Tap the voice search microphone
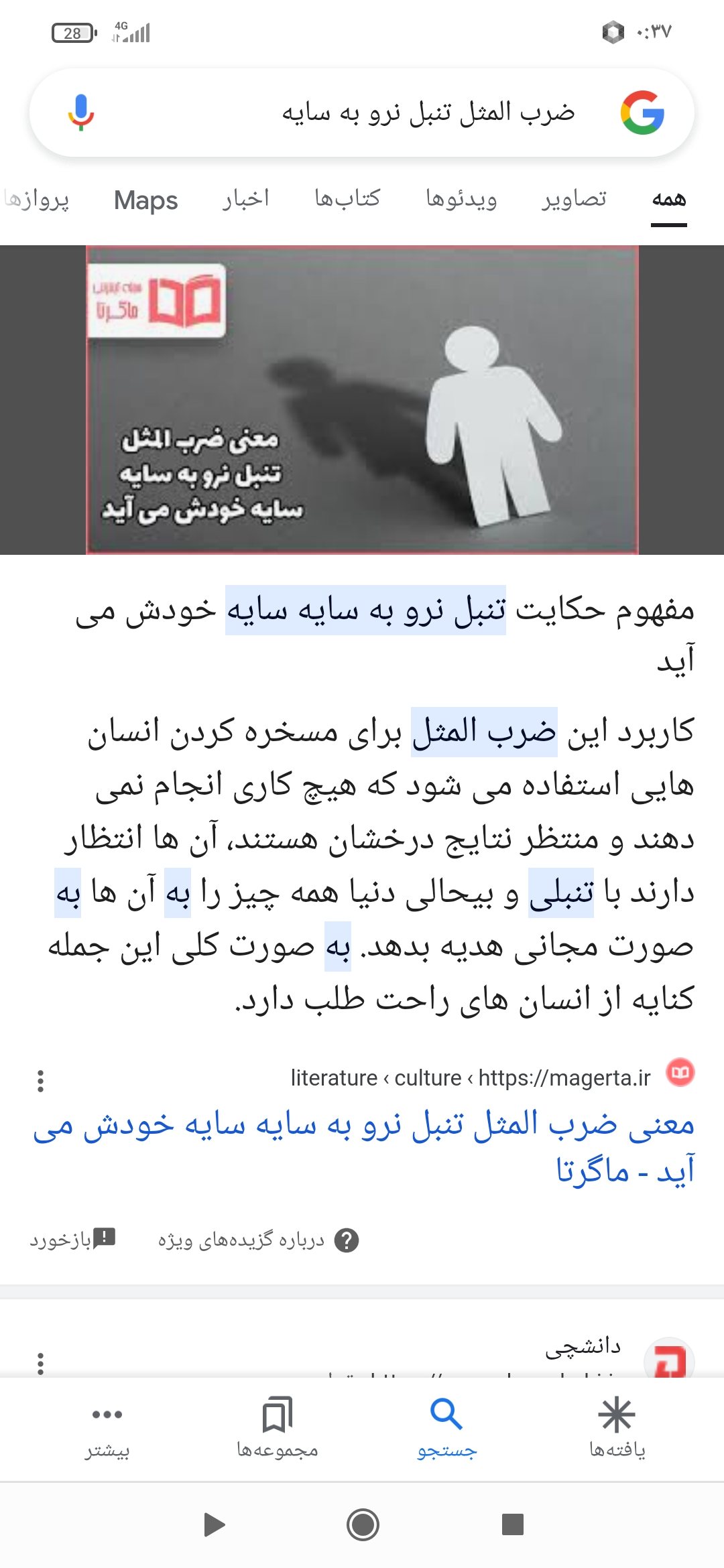This screenshot has width=724, height=1568. coord(81,113)
